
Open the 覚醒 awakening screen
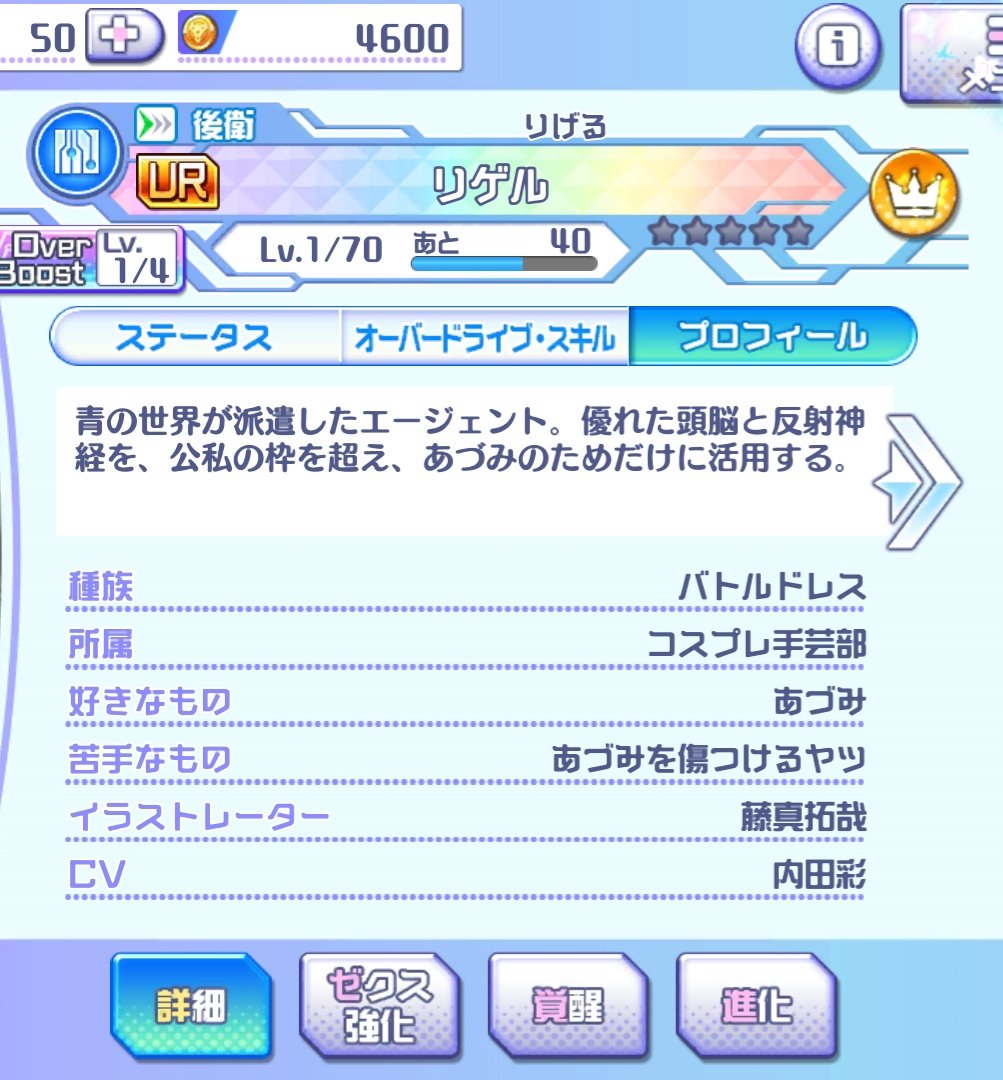tap(567, 1005)
